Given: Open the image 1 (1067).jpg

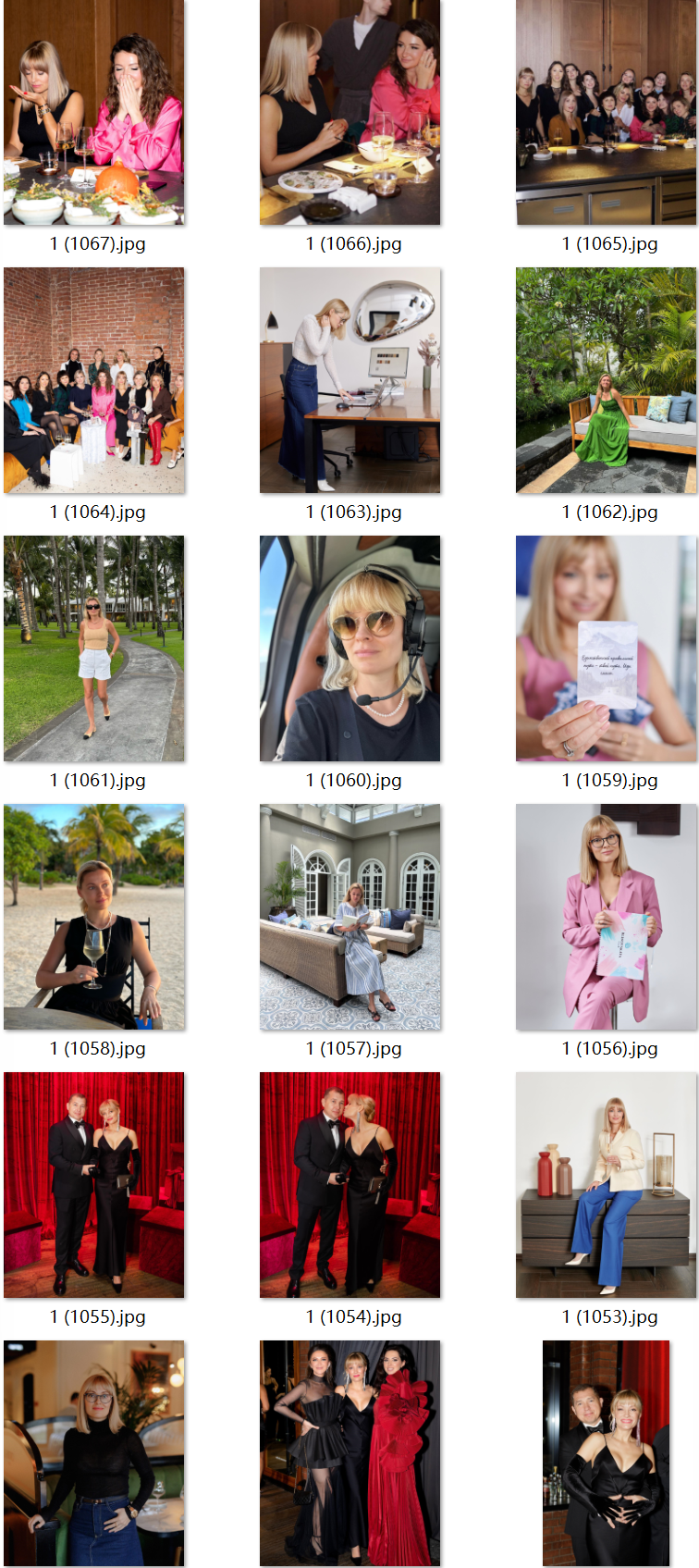Looking at the screenshot, I should pos(94,113).
